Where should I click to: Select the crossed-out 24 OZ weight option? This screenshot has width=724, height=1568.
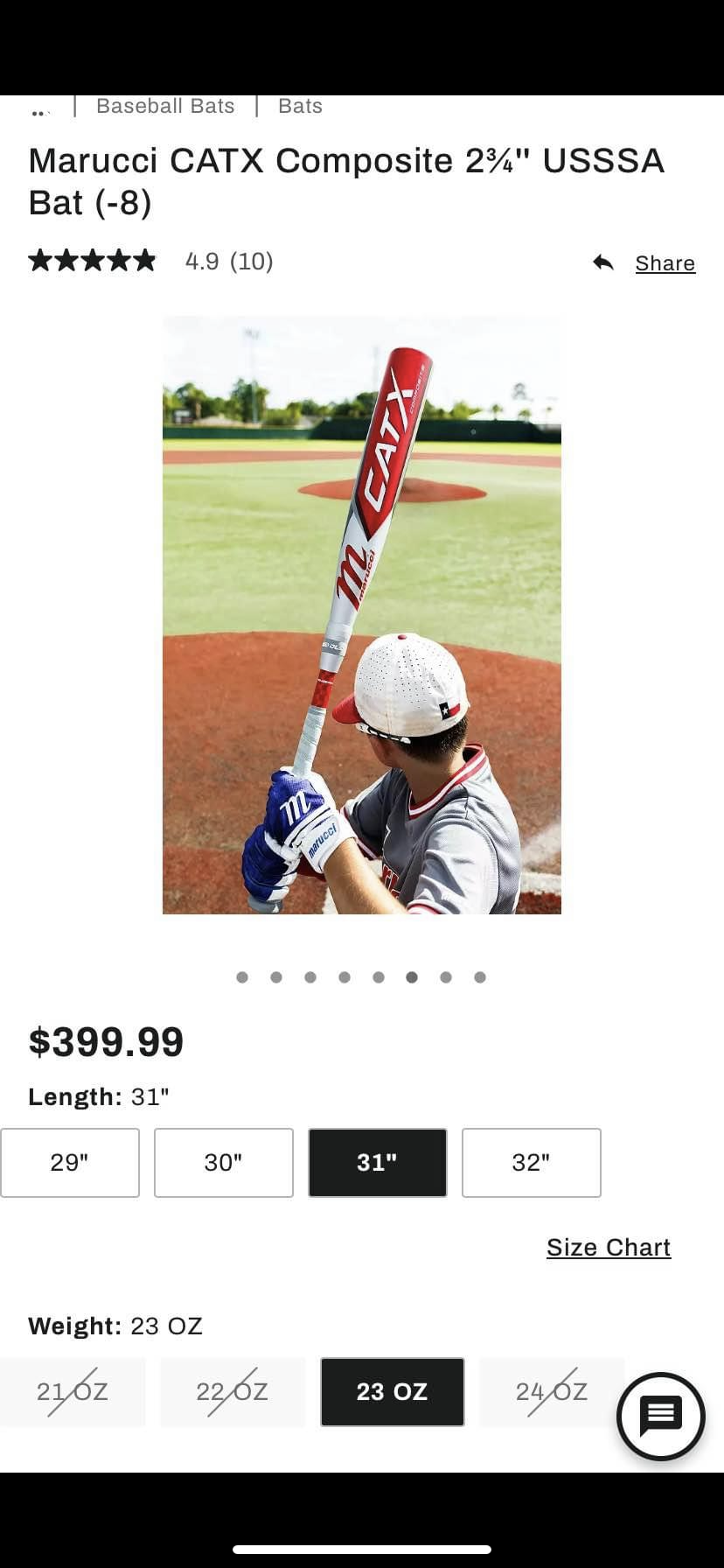coord(552,1391)
